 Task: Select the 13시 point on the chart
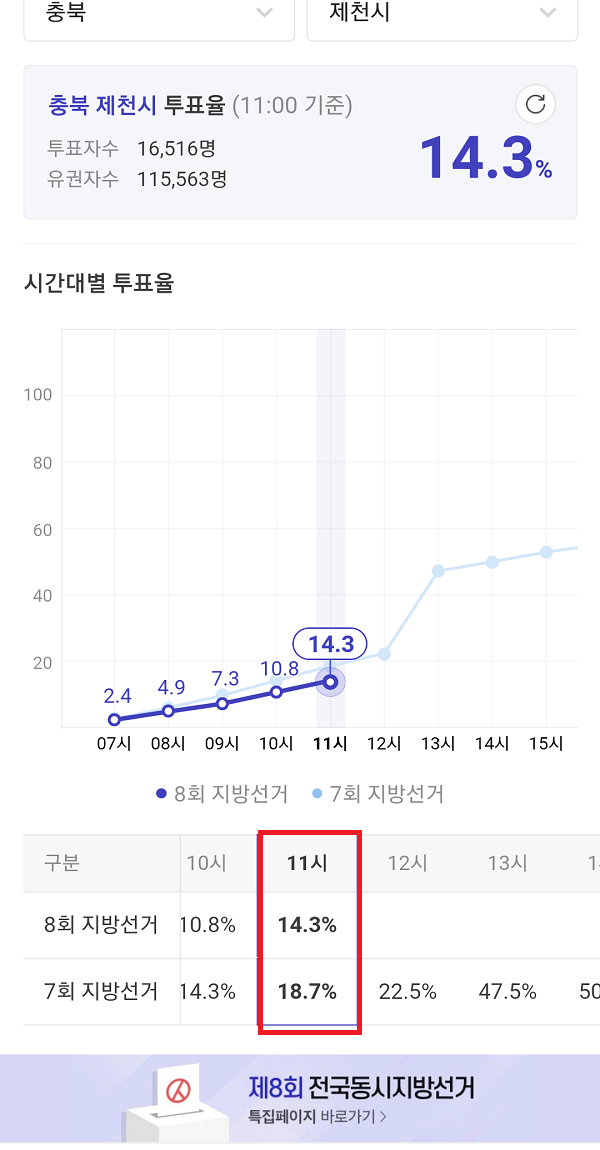pos(439,571)
